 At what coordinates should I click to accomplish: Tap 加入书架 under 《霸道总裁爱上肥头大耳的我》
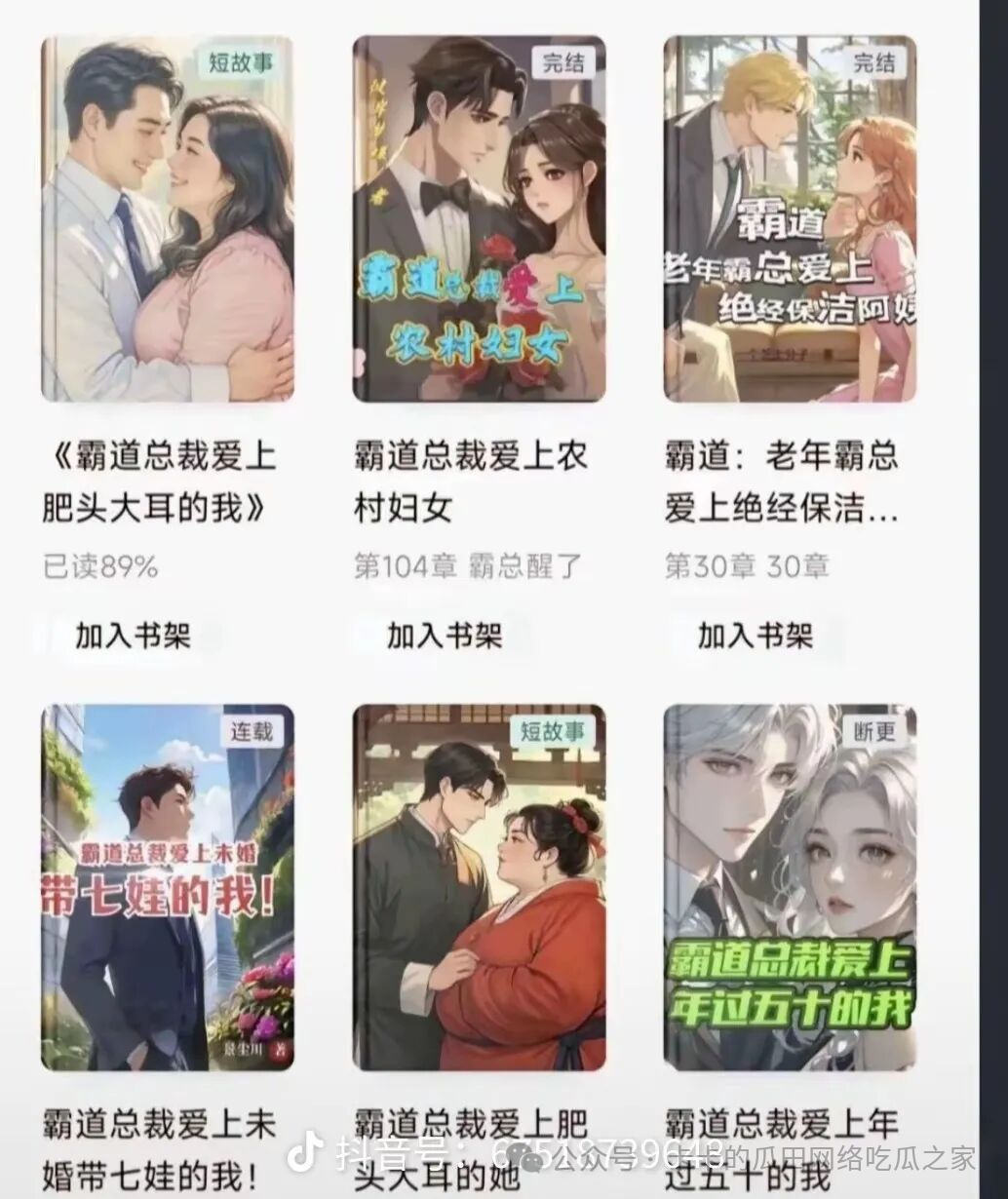coord(133,637)
